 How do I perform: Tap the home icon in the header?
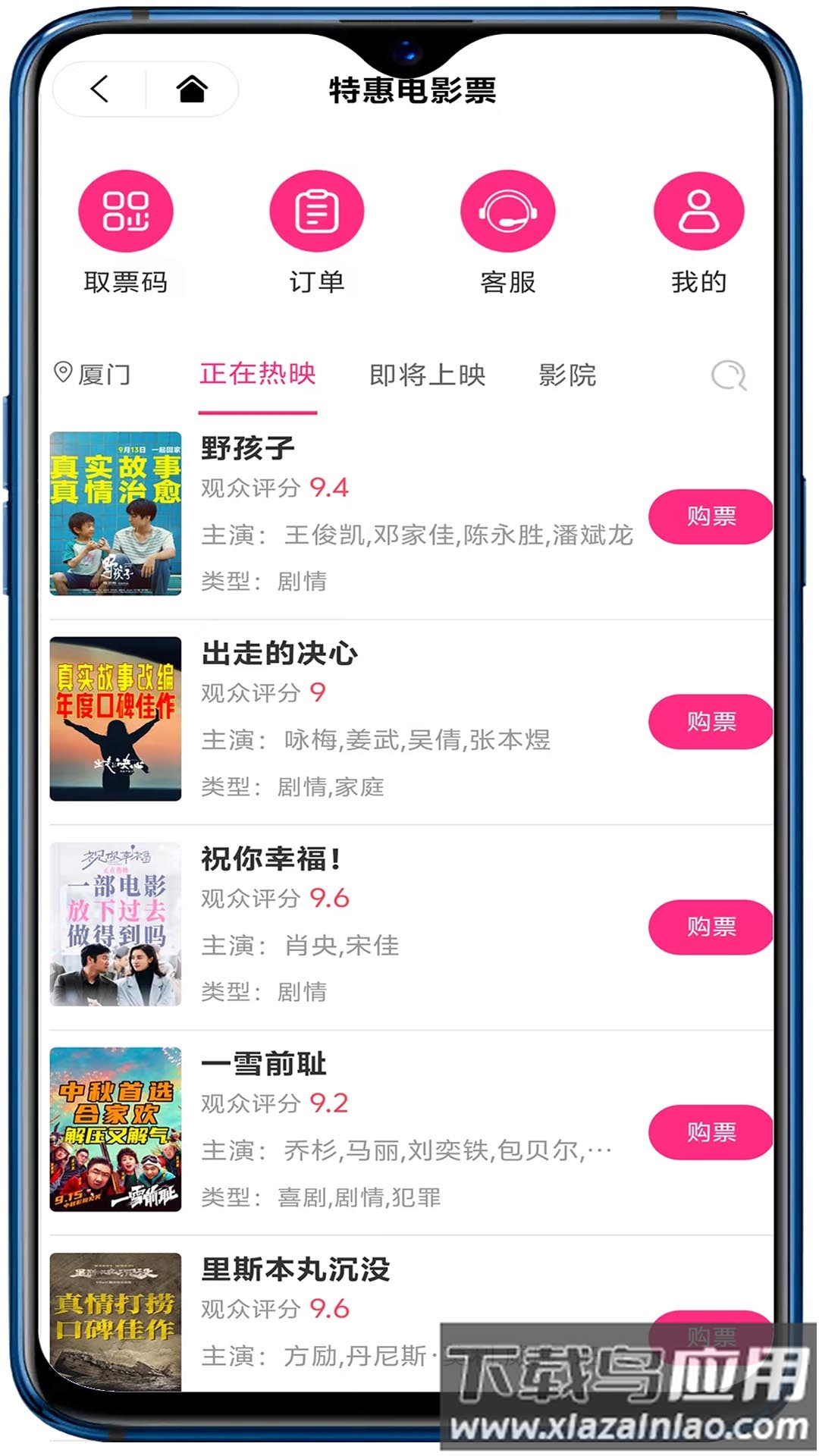click(x=192, y=89)
